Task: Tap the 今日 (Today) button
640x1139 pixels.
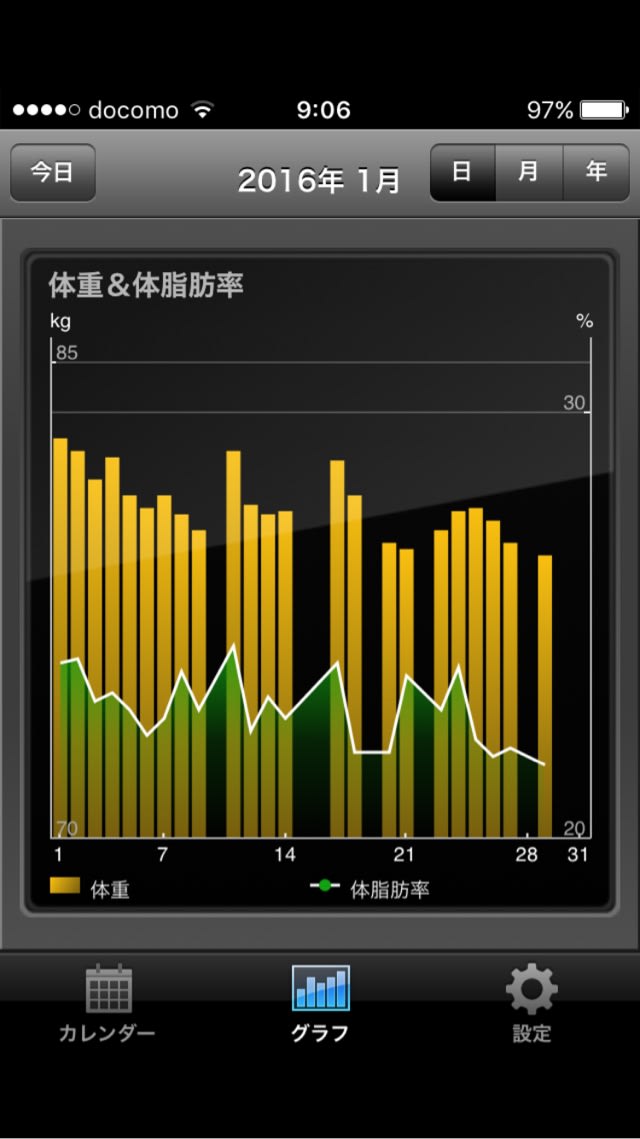Action: point(53,173)
